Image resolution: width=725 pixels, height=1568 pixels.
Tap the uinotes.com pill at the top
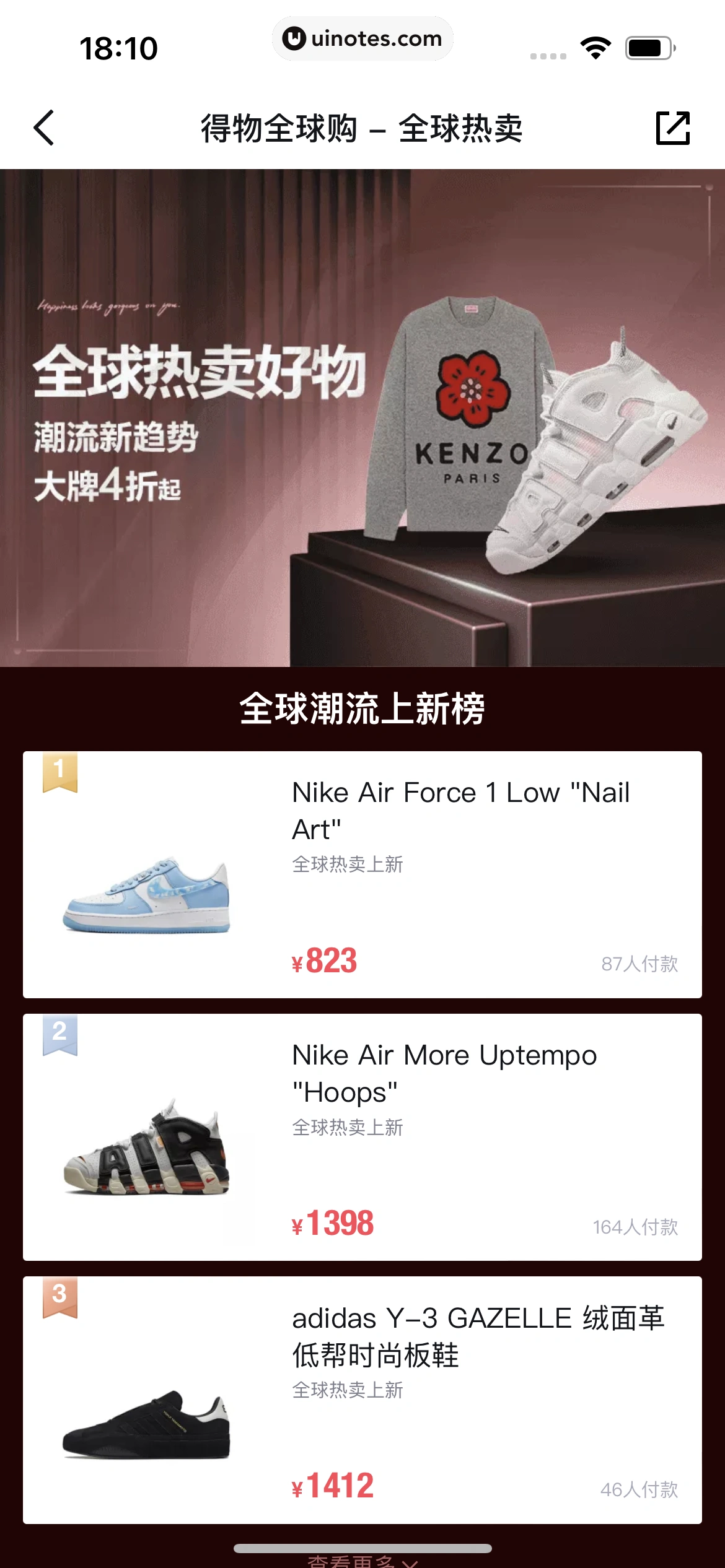pos(362,38)
